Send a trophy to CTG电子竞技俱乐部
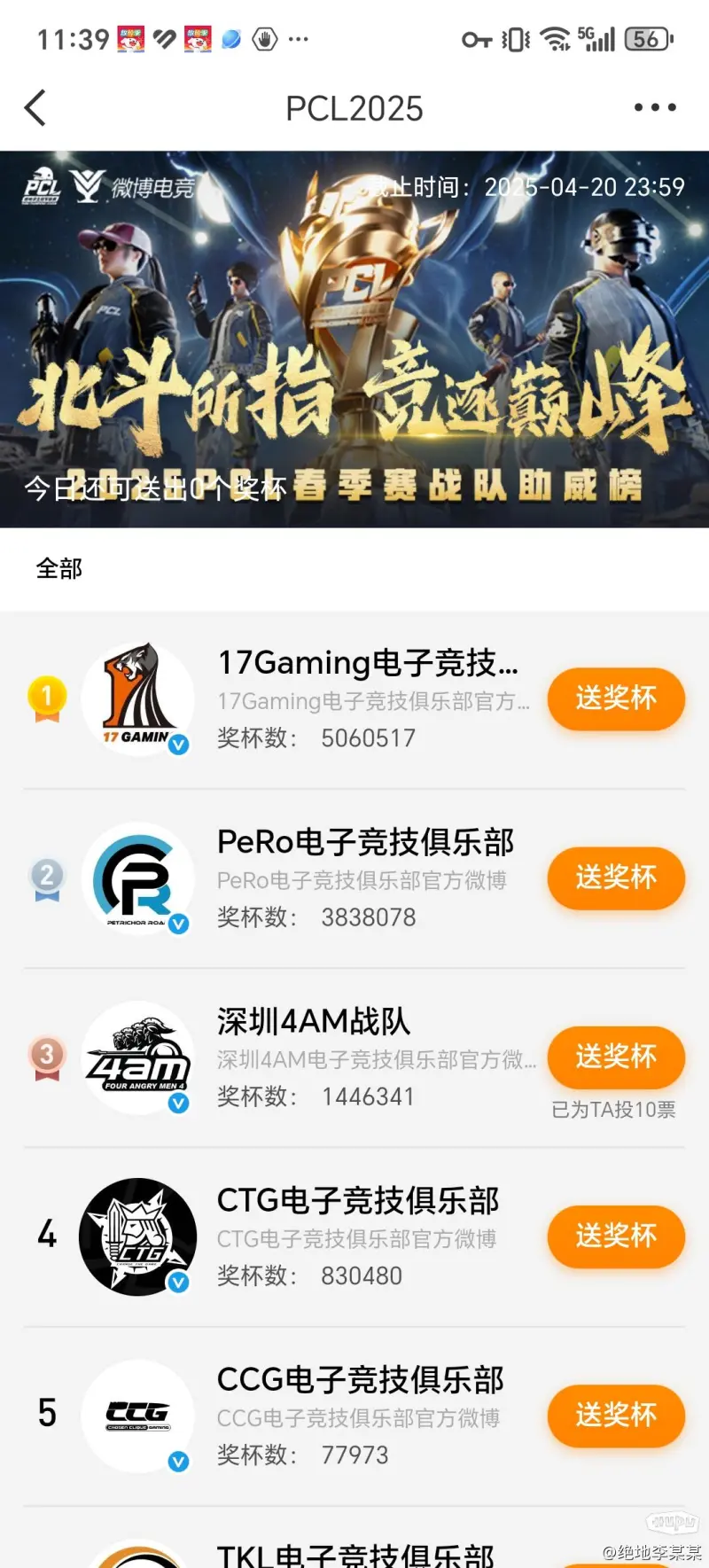Screen dimensions: 709x1568 (616, 1236)
